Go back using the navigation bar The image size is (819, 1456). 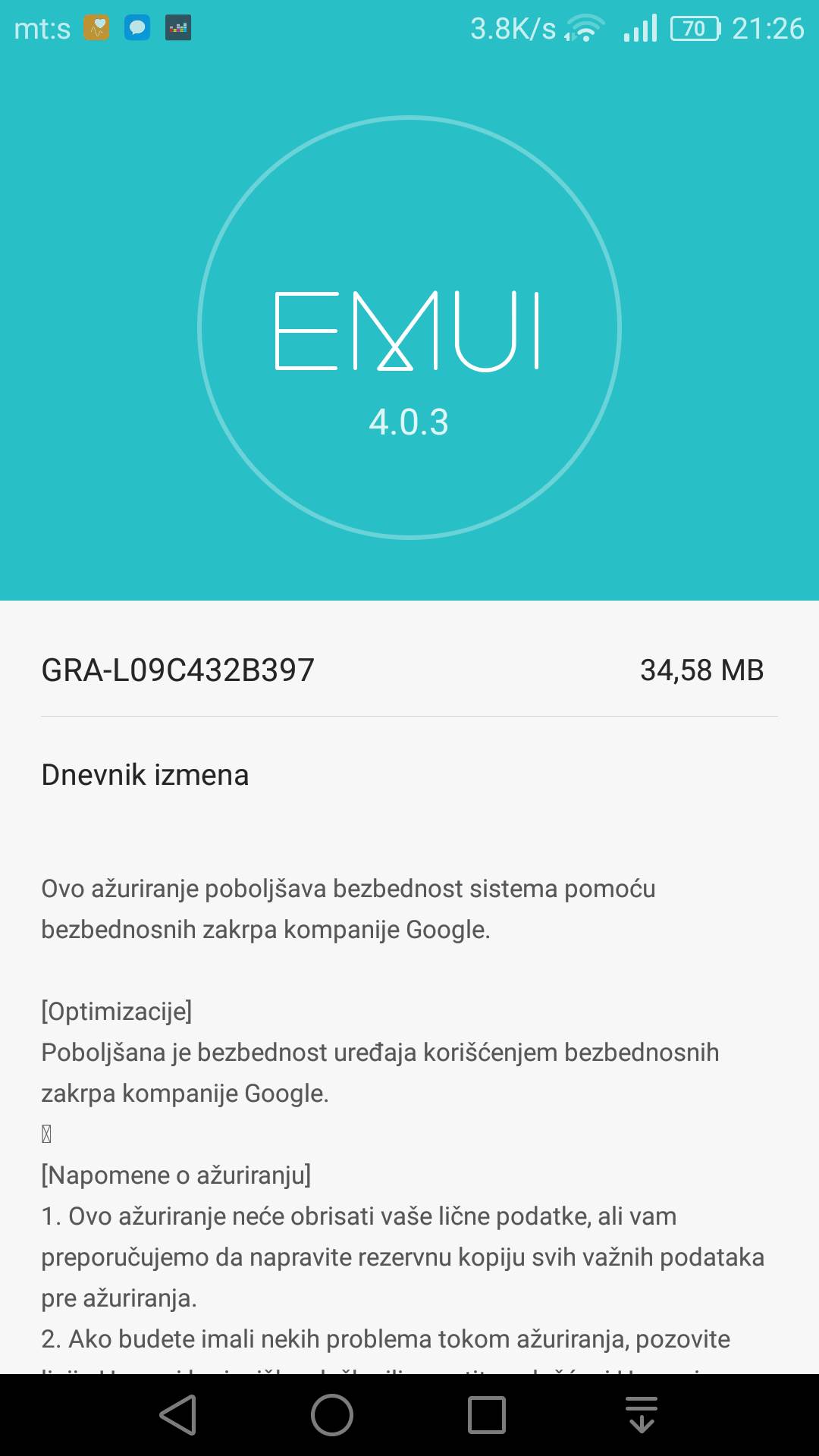(x=179, y=1415)
